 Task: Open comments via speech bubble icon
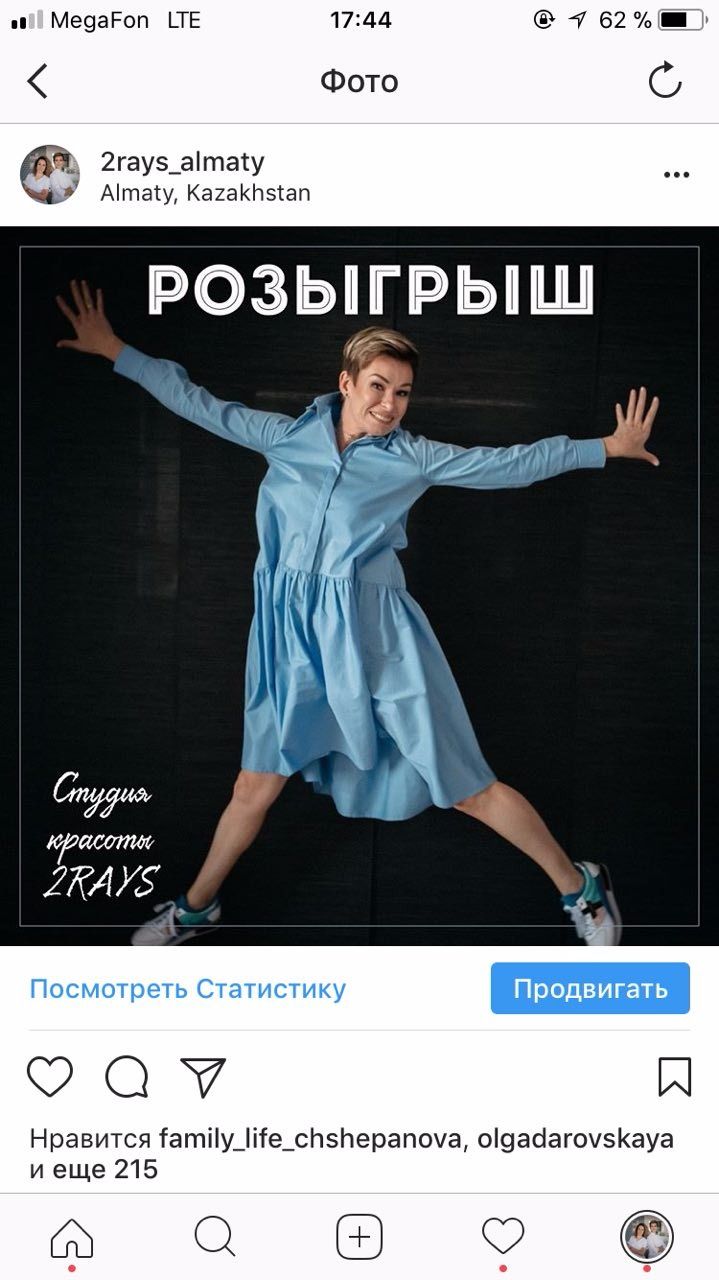[x=127, y=1077]
